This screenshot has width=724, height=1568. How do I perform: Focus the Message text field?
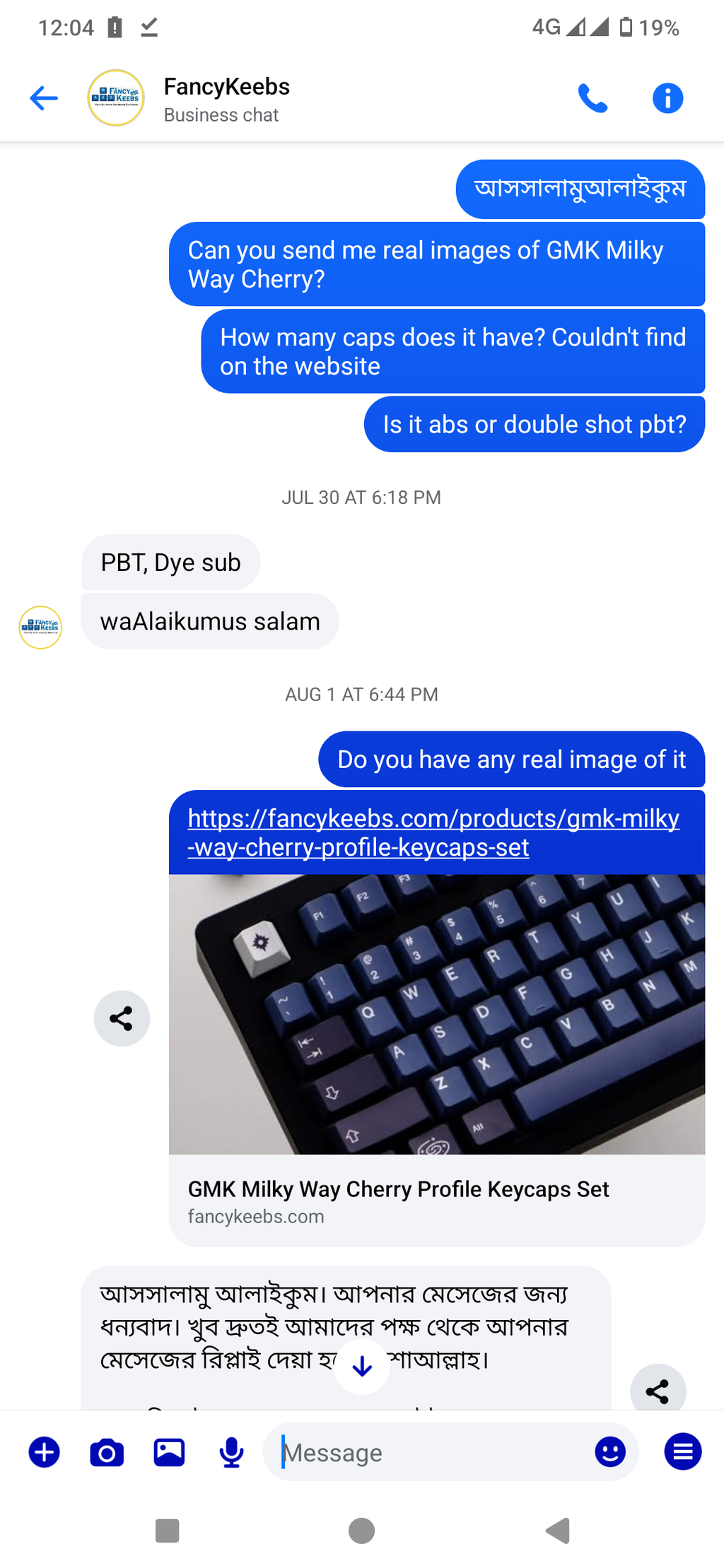[x=431, y=1453]
